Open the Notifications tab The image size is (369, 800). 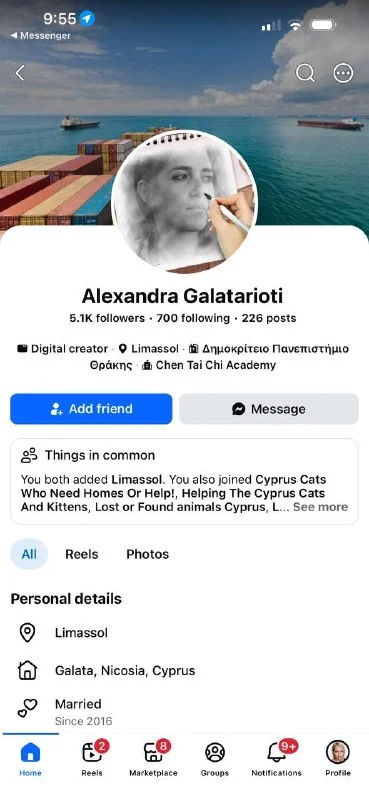coord(277,759)
